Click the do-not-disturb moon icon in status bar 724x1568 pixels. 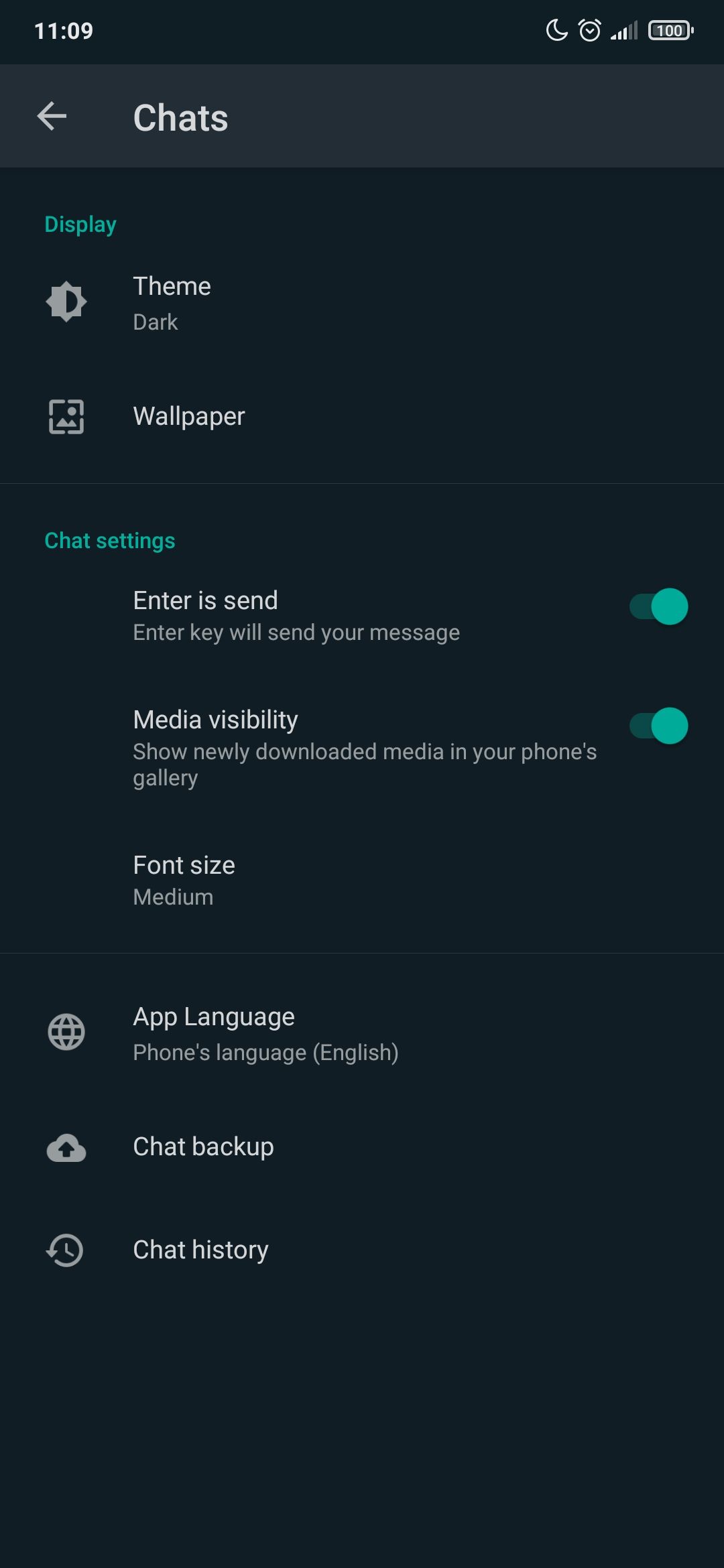[x=556, y=31]
